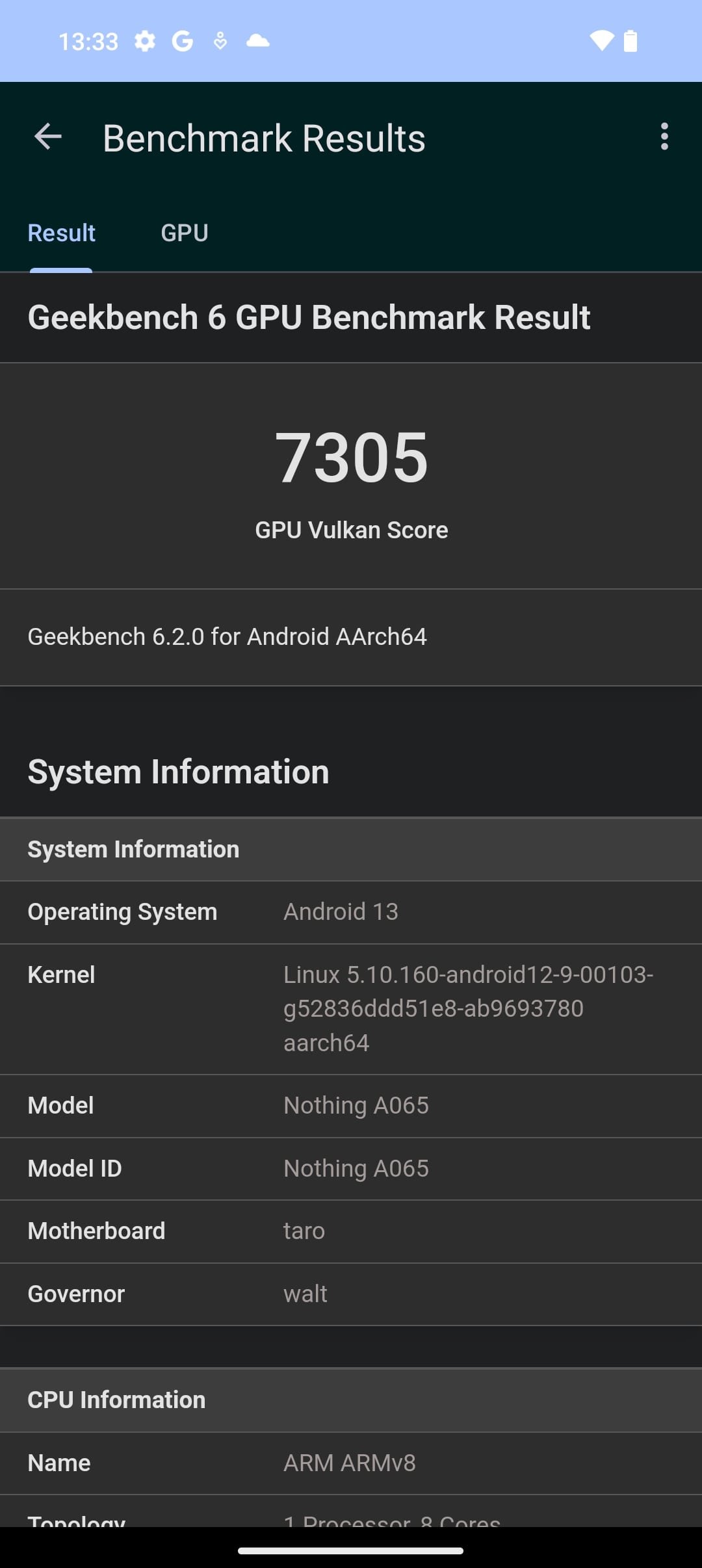Screen dimensions: 702x1568
Task: Go back from Benchmark Results
Action: point(47,137)
